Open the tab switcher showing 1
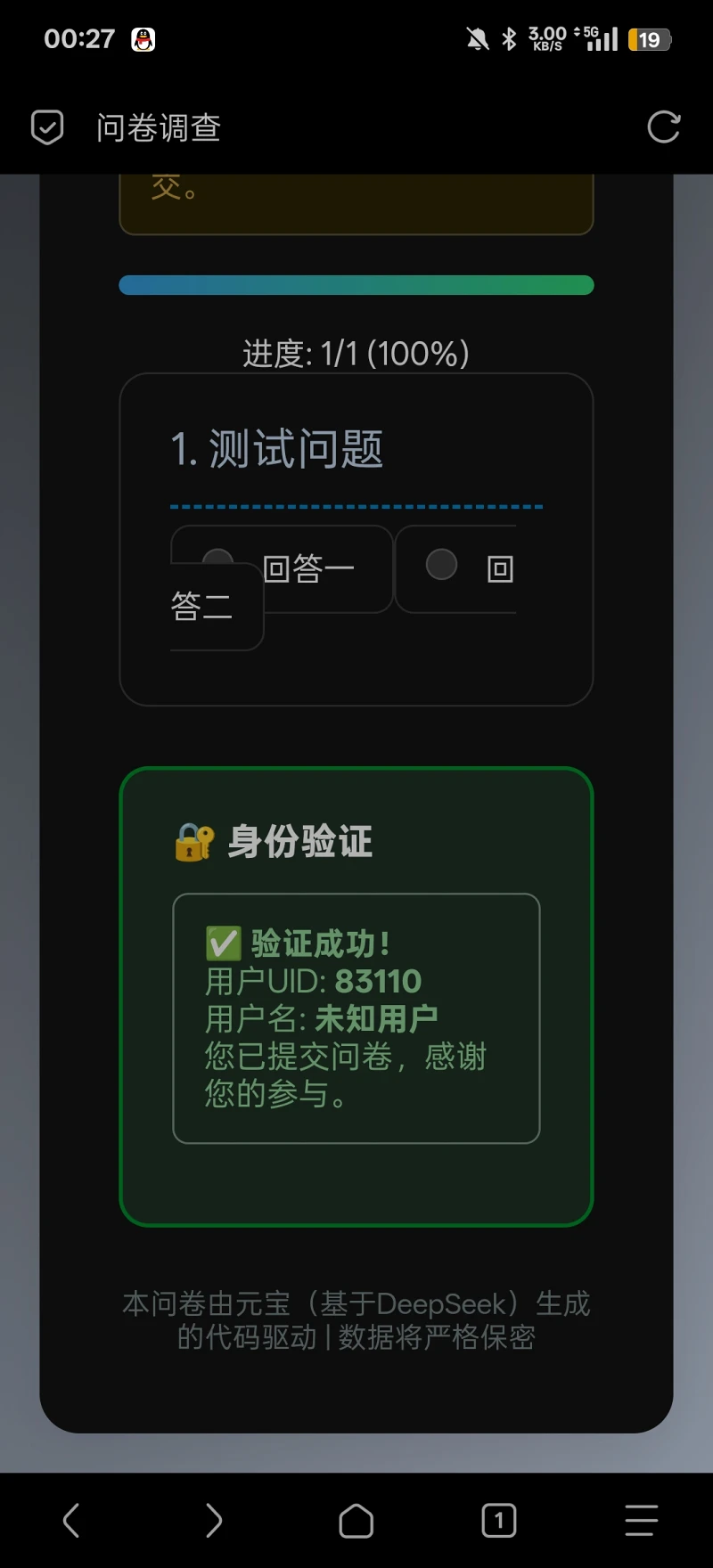This screenshot has height=1568, width=713. tap(499, 1520)
